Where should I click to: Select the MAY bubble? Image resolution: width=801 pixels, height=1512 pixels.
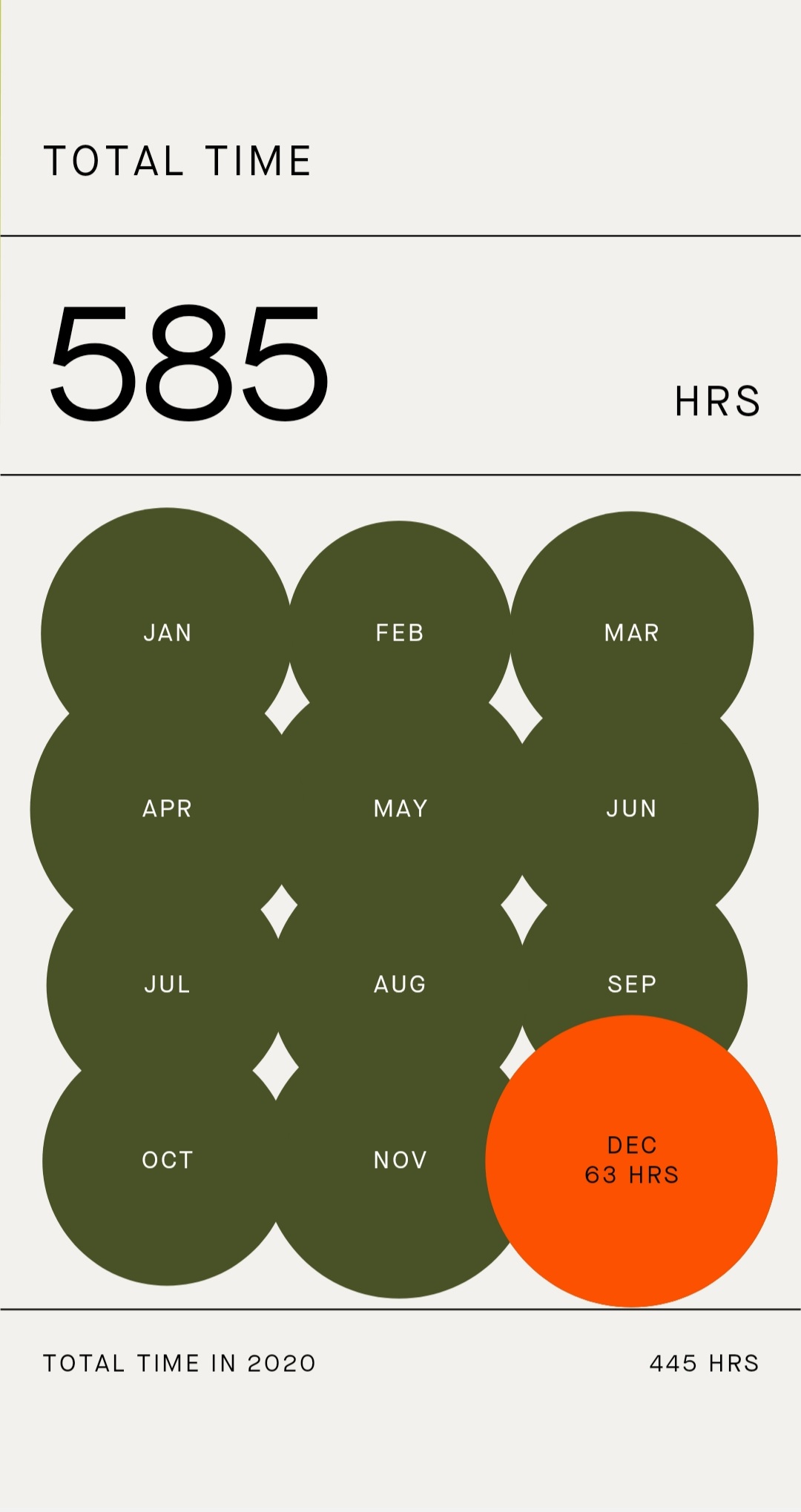point(400,808)
